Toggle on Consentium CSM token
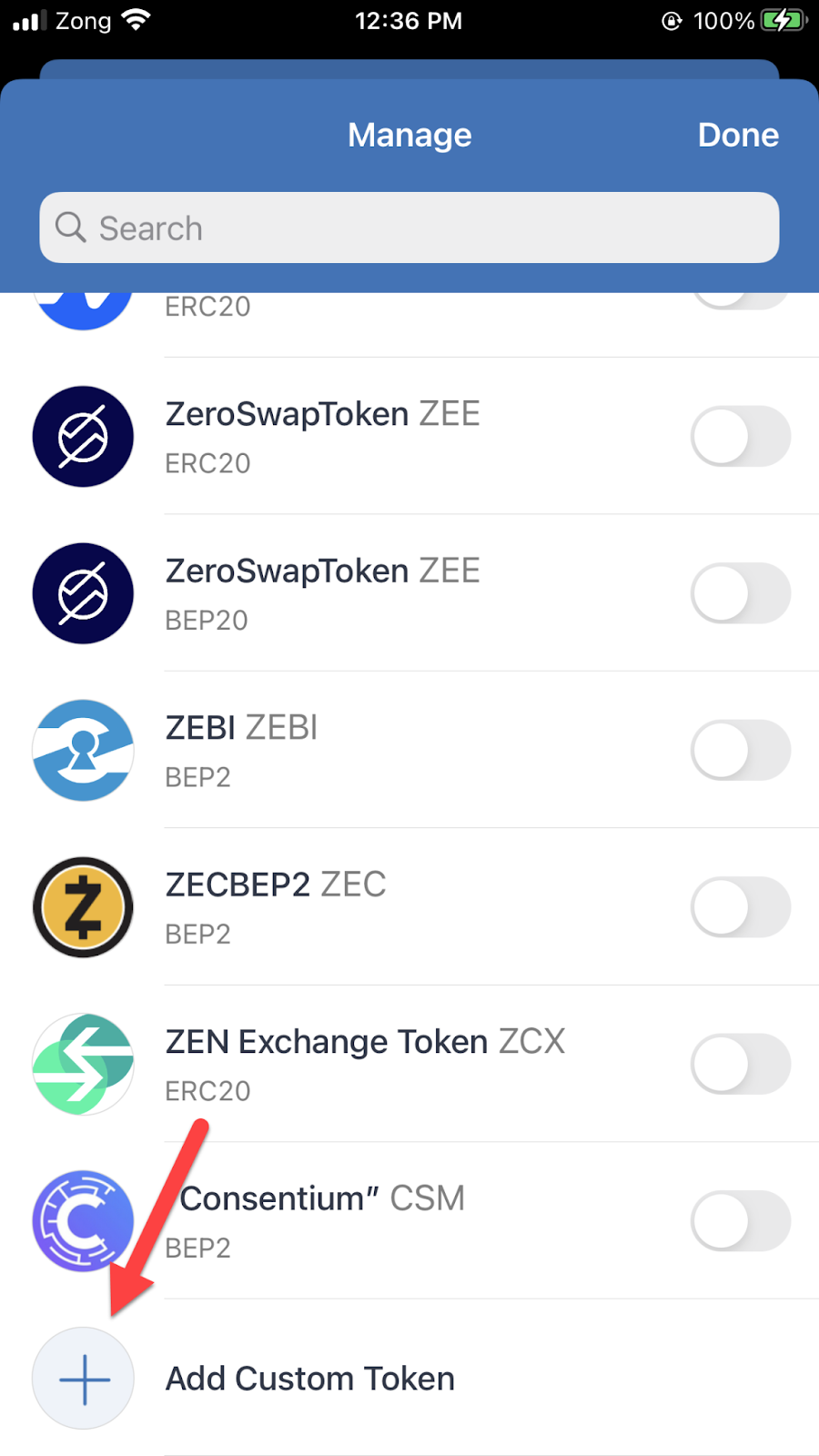819x1456 pixels. (x=741, y=1221)
